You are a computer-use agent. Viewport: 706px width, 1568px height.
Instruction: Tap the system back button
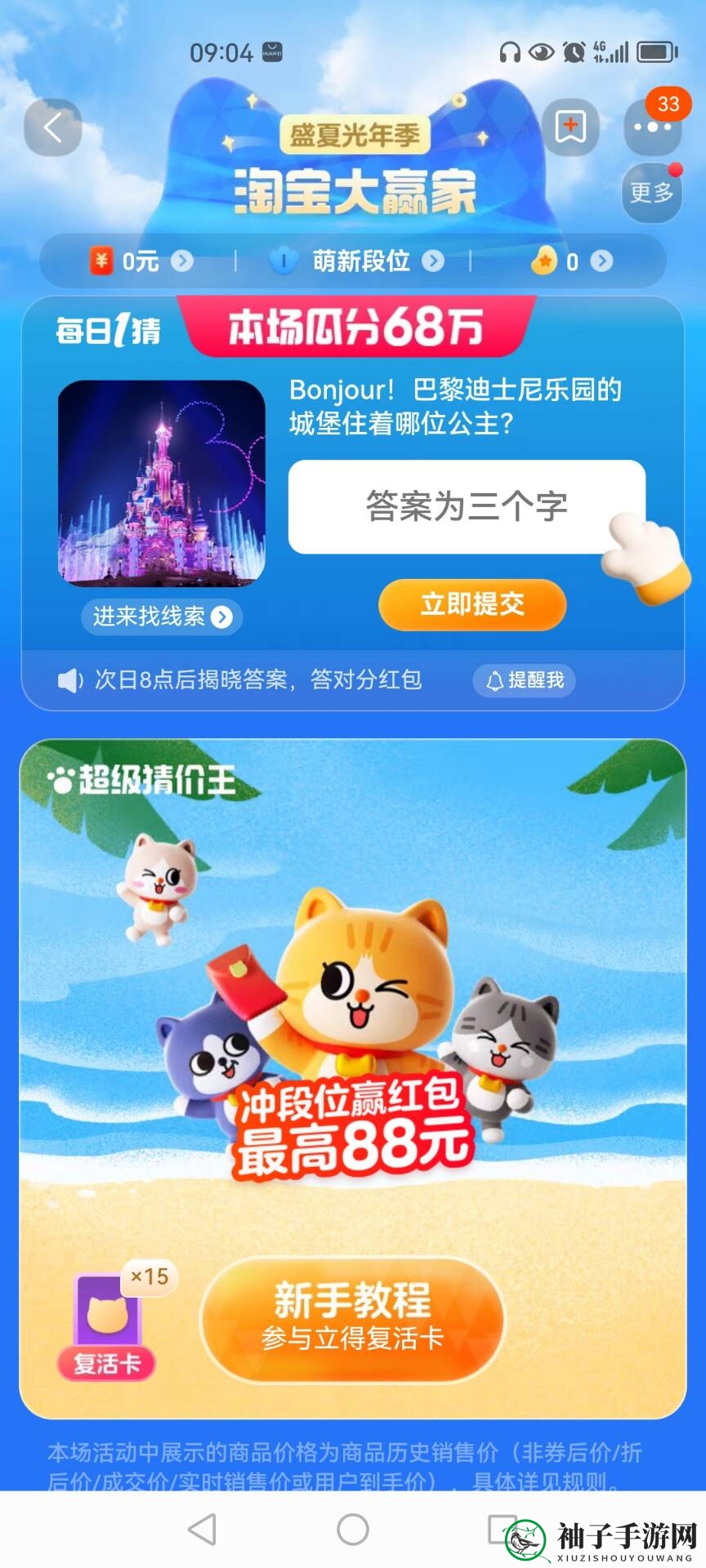click(202, 1529)
